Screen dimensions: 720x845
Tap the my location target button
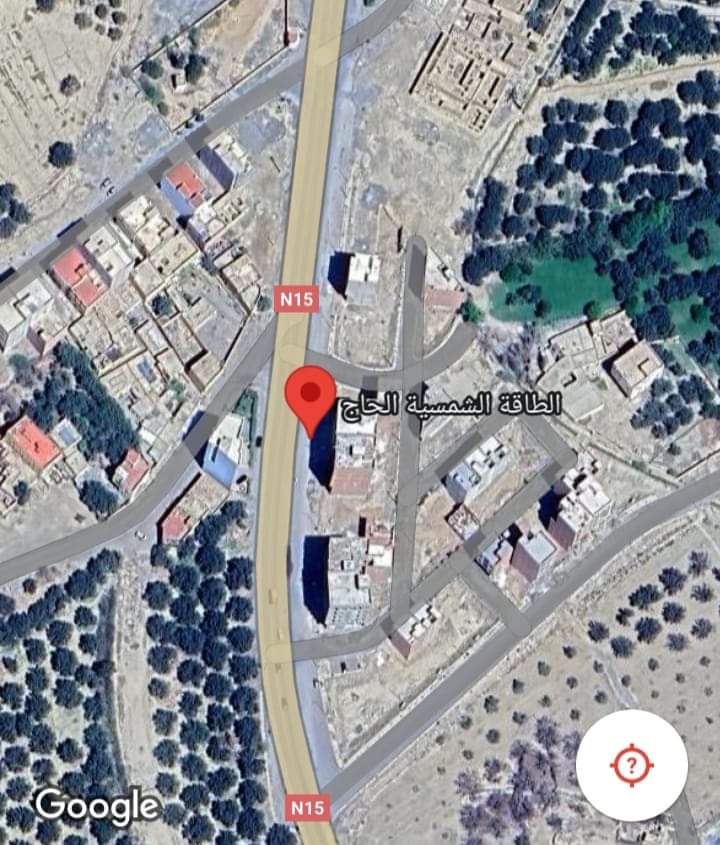[631, 766]
